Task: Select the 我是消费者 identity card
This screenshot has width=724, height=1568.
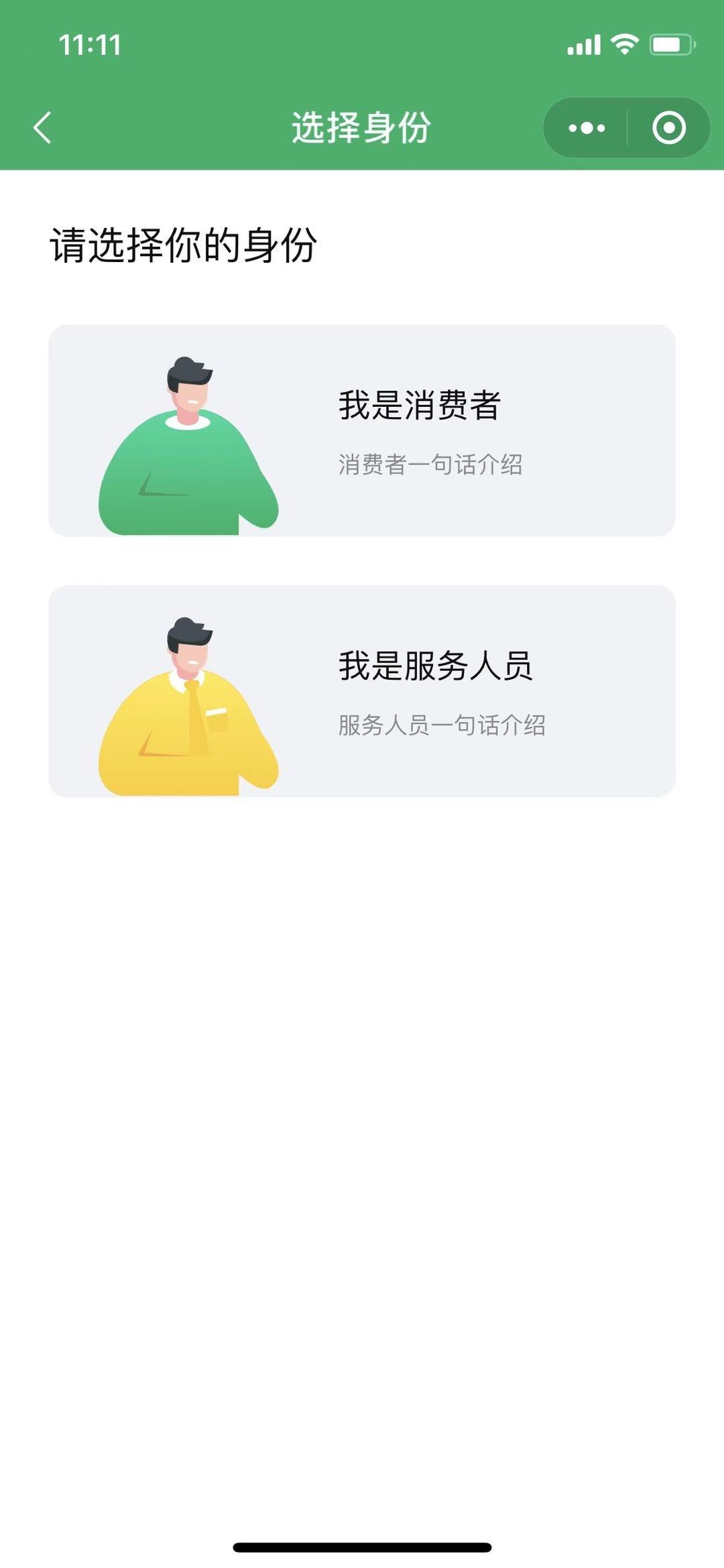Action: click(x=362, y=430)
